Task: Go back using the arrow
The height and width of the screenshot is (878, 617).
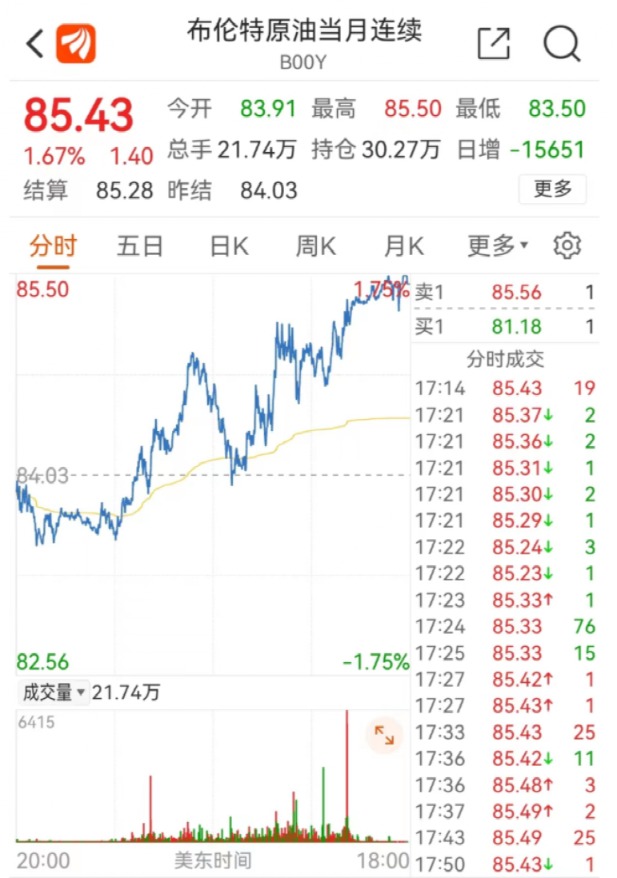Action: point(35,44)
